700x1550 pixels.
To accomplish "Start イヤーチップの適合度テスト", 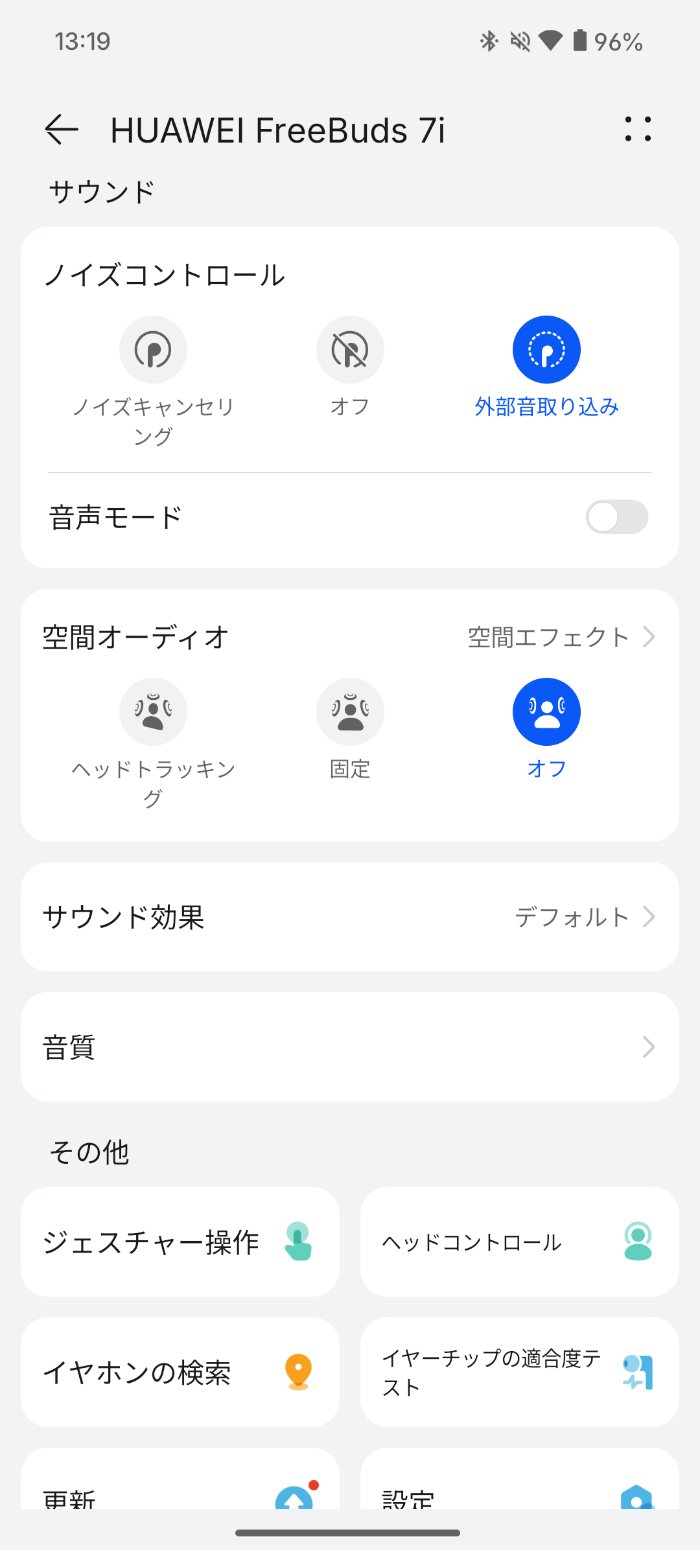I will [519, 1372].
